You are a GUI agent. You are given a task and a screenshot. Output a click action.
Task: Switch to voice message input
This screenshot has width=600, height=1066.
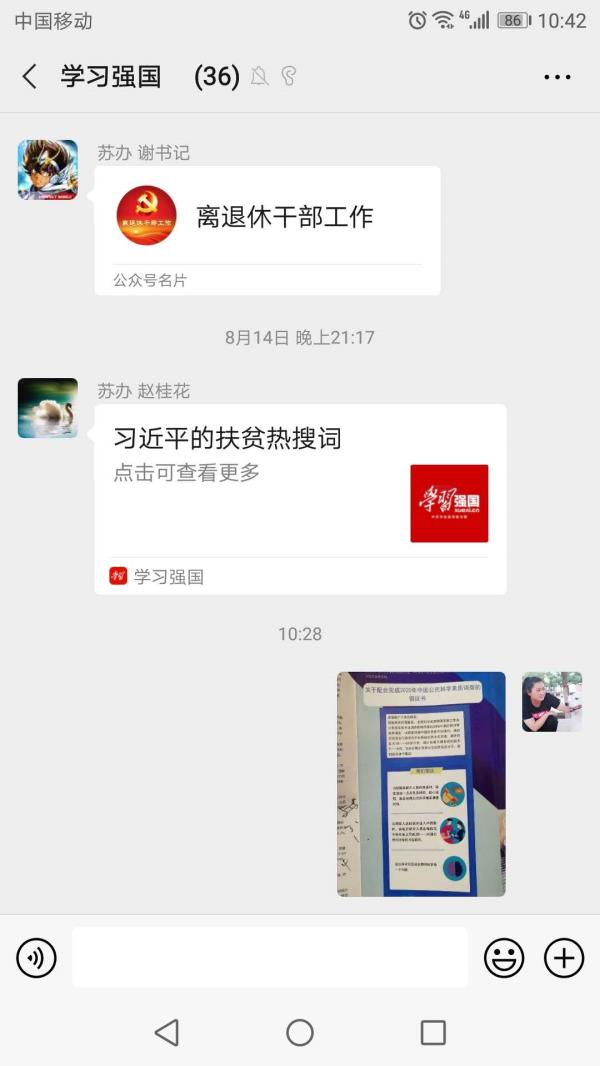pos(37,958)
